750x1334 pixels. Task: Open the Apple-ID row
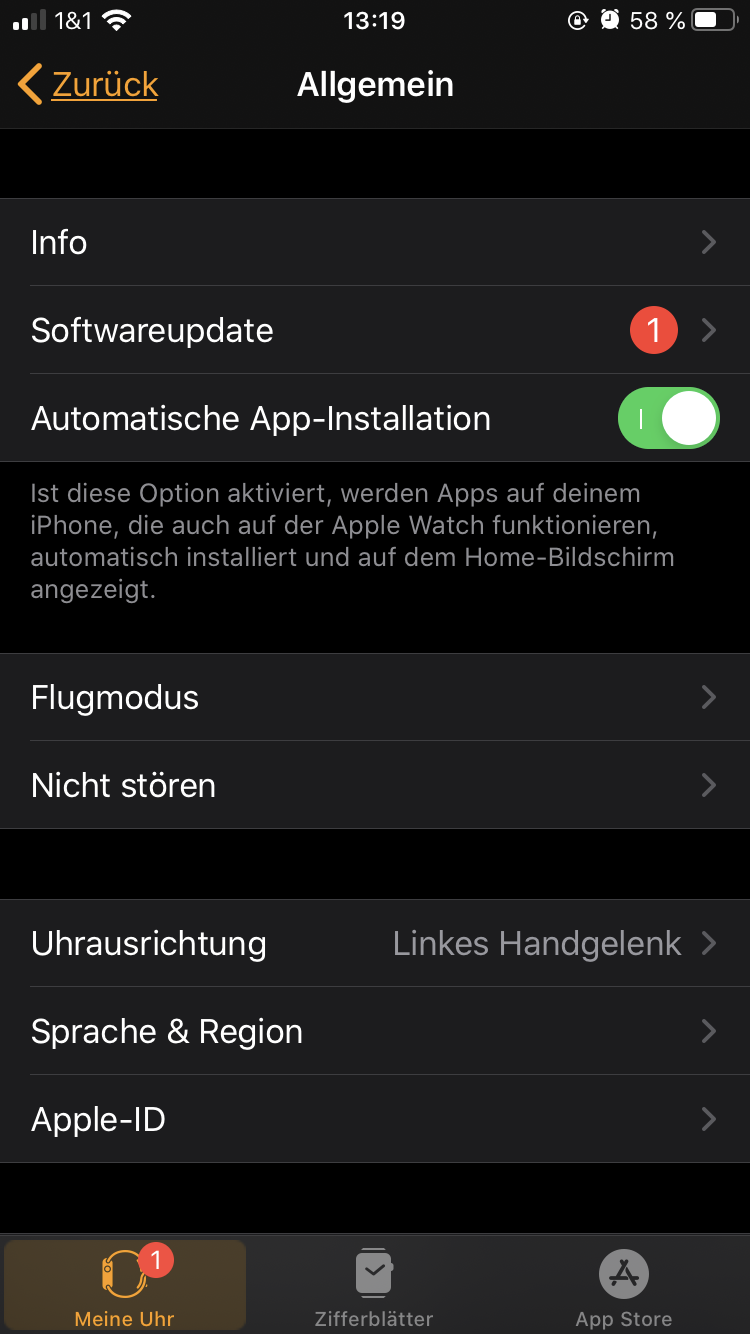coord(375,1119)
